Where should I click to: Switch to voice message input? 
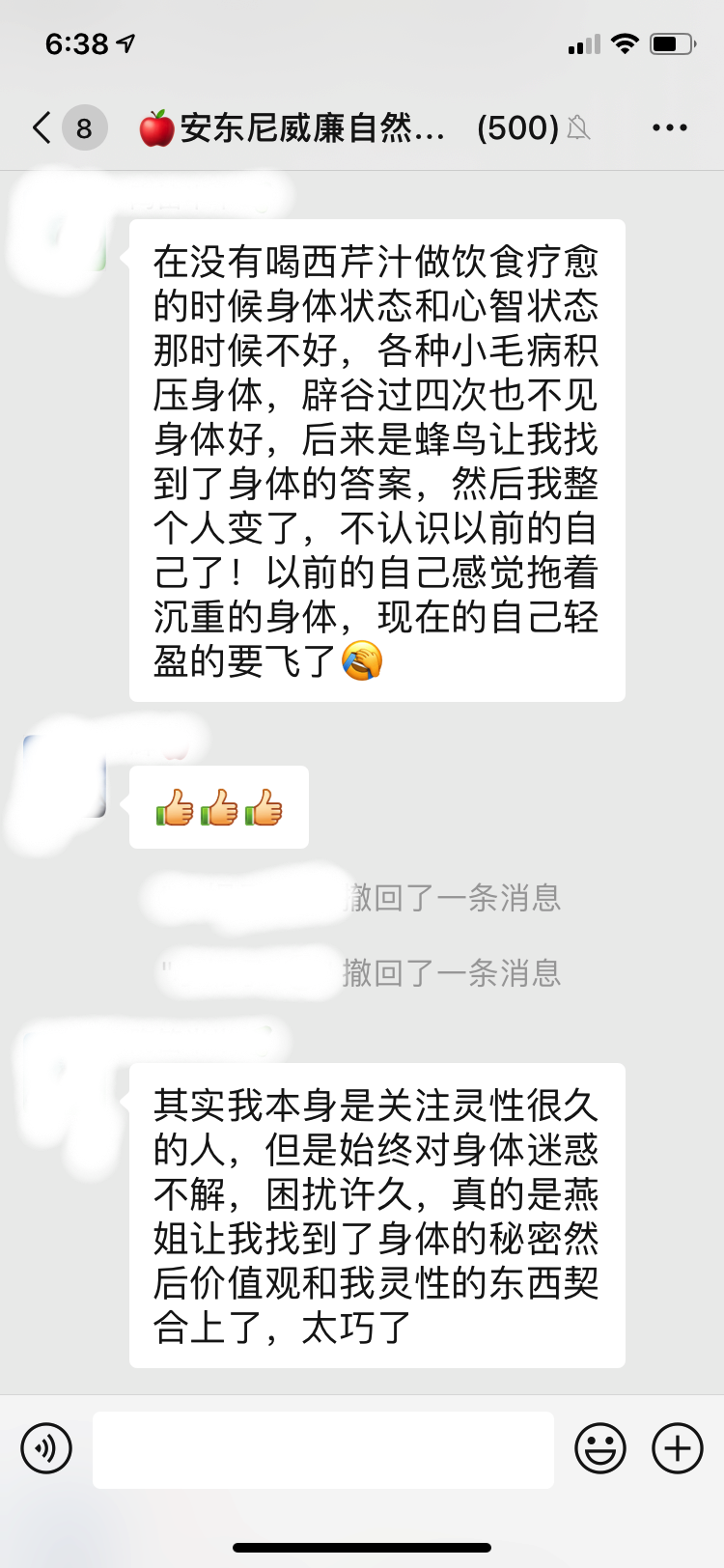(x=46, y=1448)
